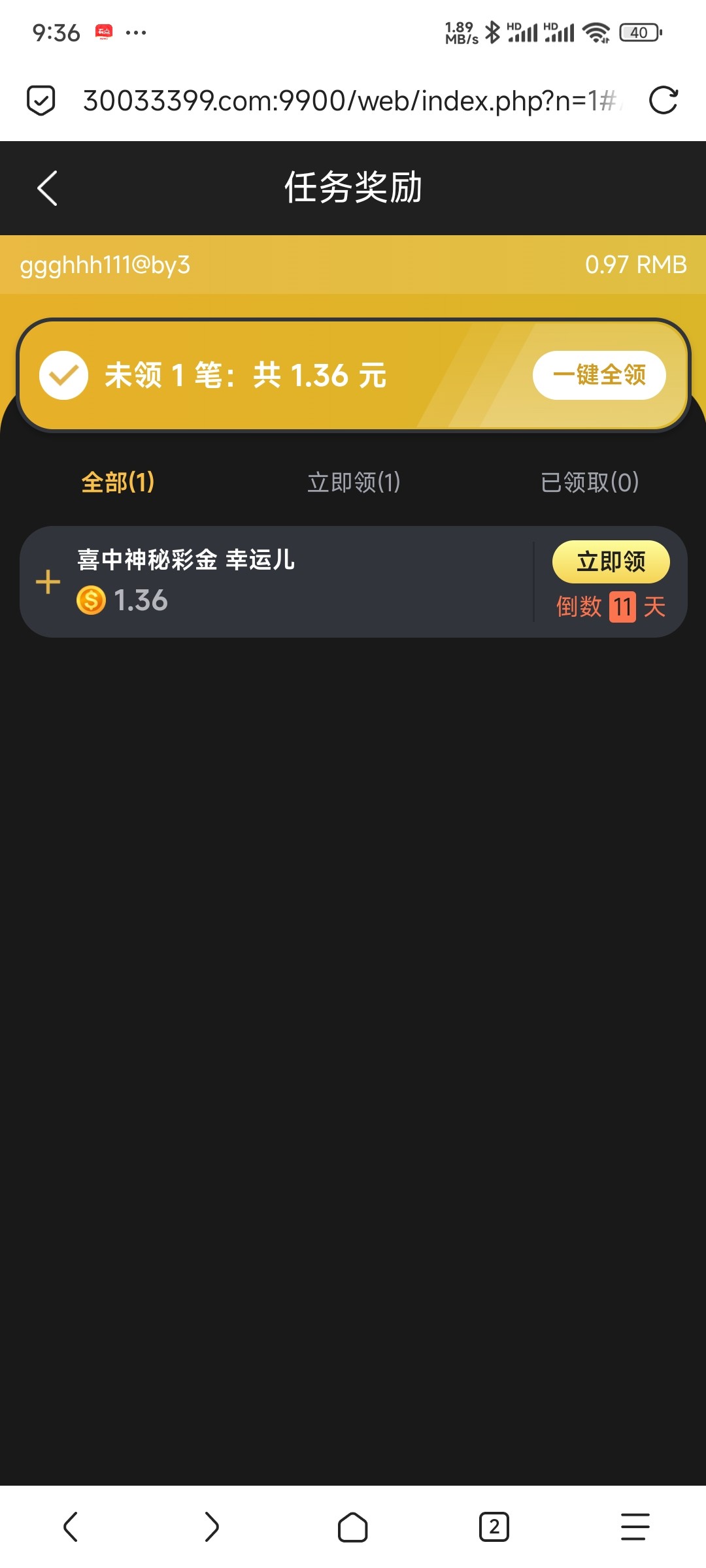
Task: Tap the red app notification icon in status bar
Action: coord(105,31)
